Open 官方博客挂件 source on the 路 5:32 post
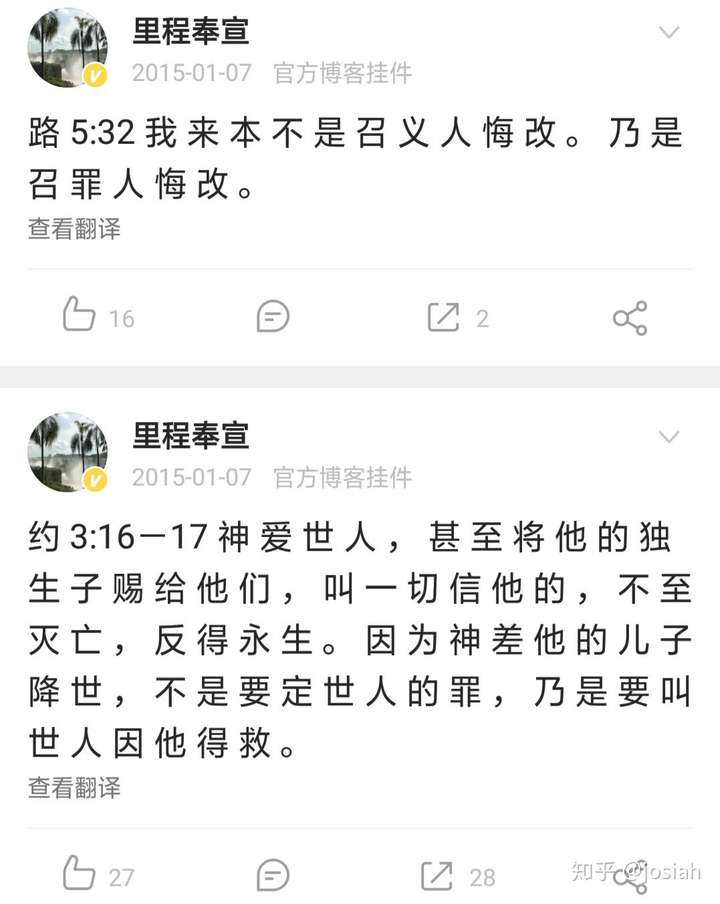 point(343,73)
